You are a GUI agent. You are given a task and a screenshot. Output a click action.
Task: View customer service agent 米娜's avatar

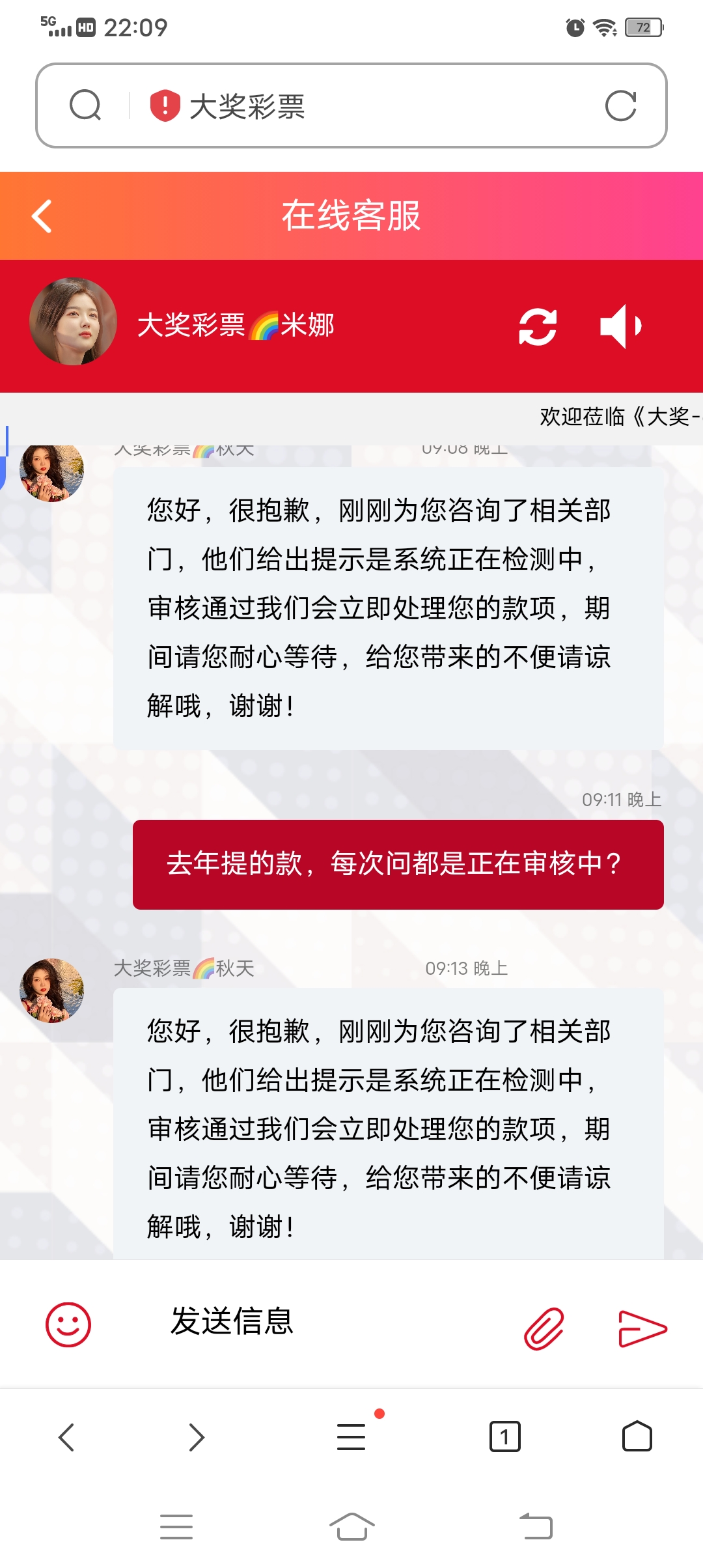click(x=73, y=322)
